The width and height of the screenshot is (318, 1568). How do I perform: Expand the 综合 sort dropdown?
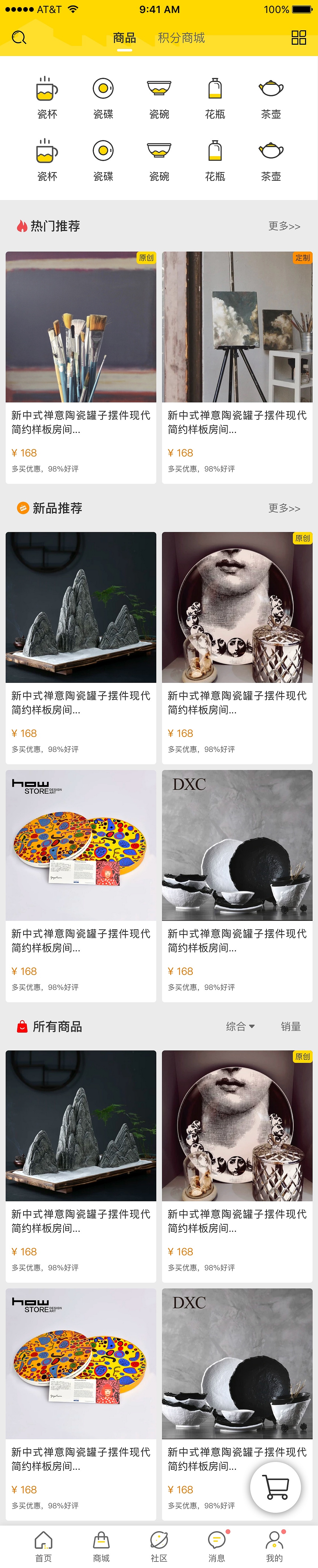point(240,1026)
